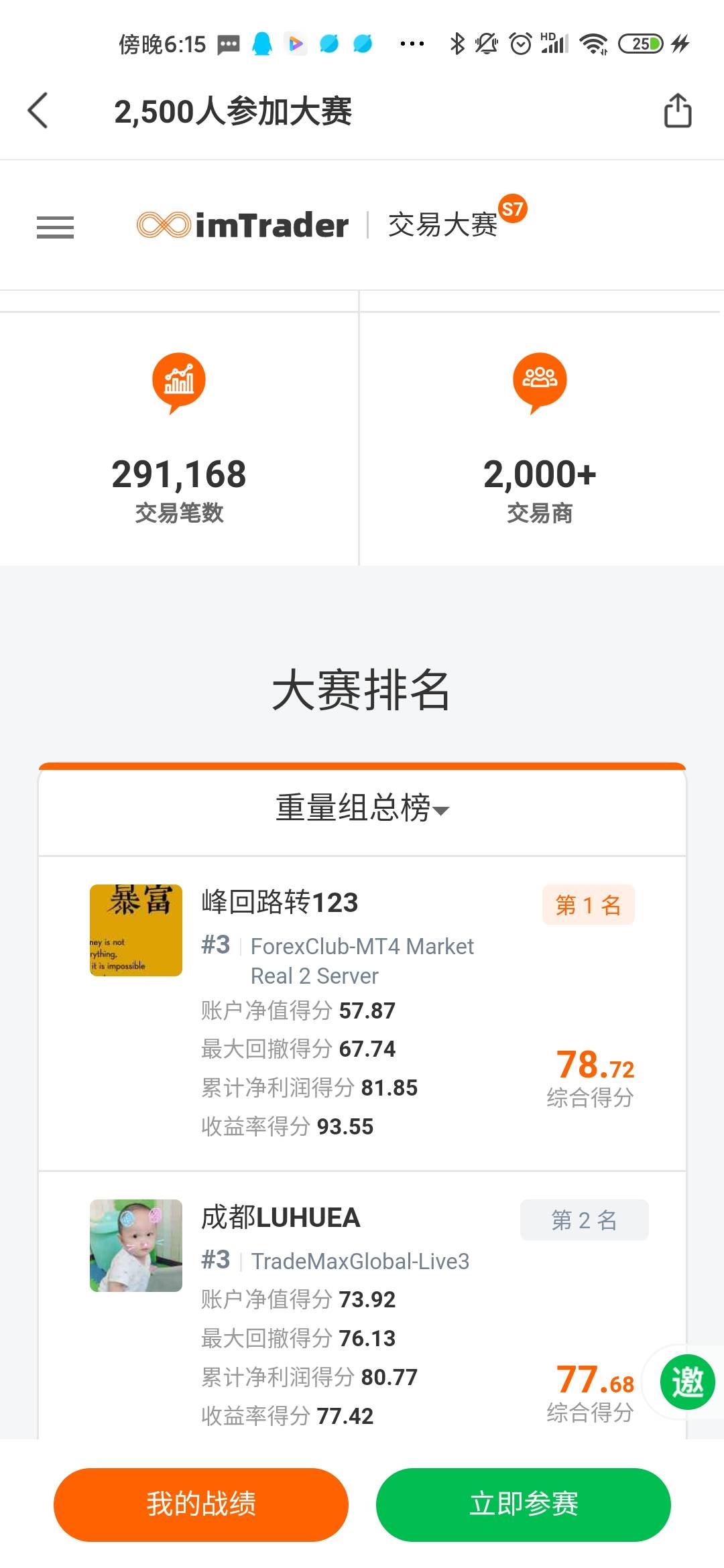Screen dimensions: 724x1568
Task: Tap the green 邀 invite button
Action: [687, 1382]
